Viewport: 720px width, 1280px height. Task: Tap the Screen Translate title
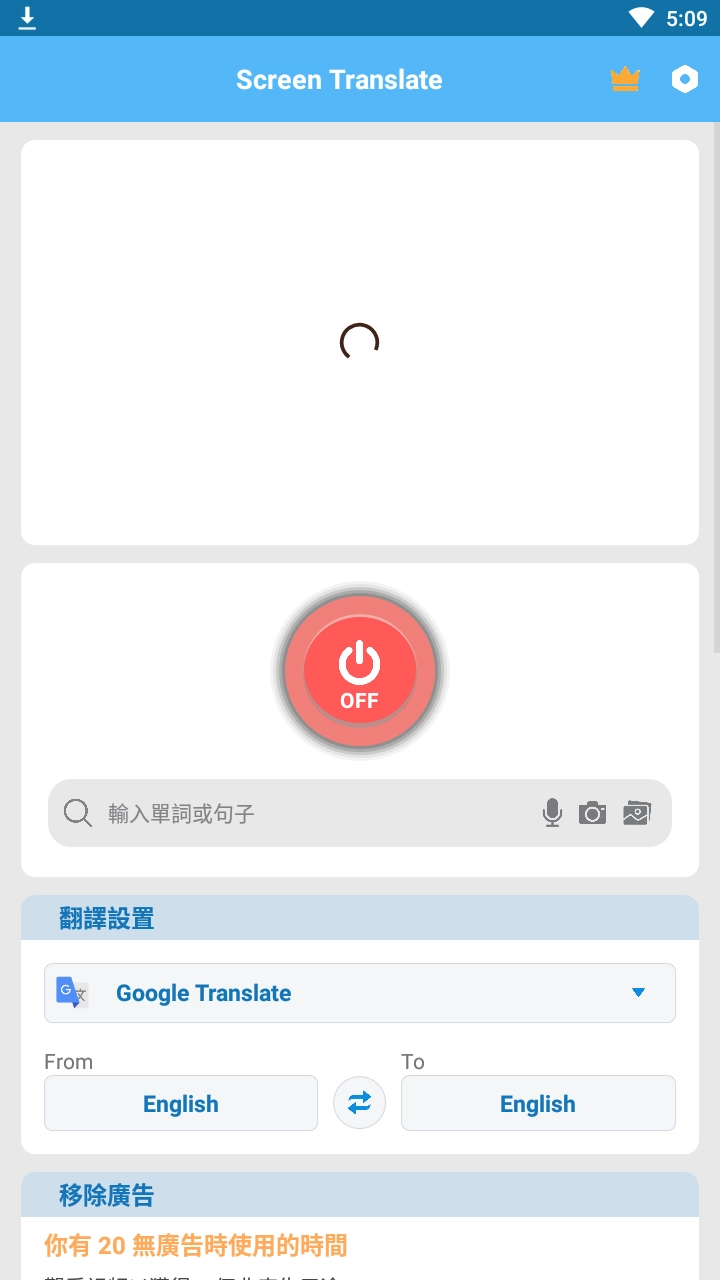[x=339, y=79]
